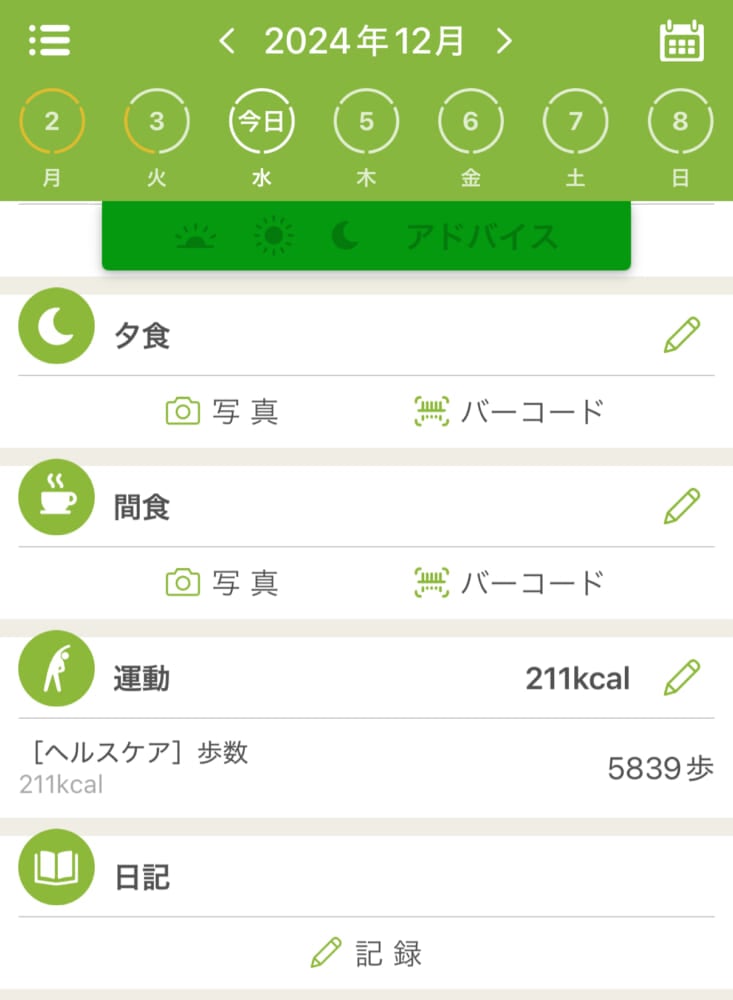Image resolution: width=733 pixels, height=1000 pixels.
Task: Add a 写真 for 夕食
Action: pyautogui.click(x=222, y=411)
